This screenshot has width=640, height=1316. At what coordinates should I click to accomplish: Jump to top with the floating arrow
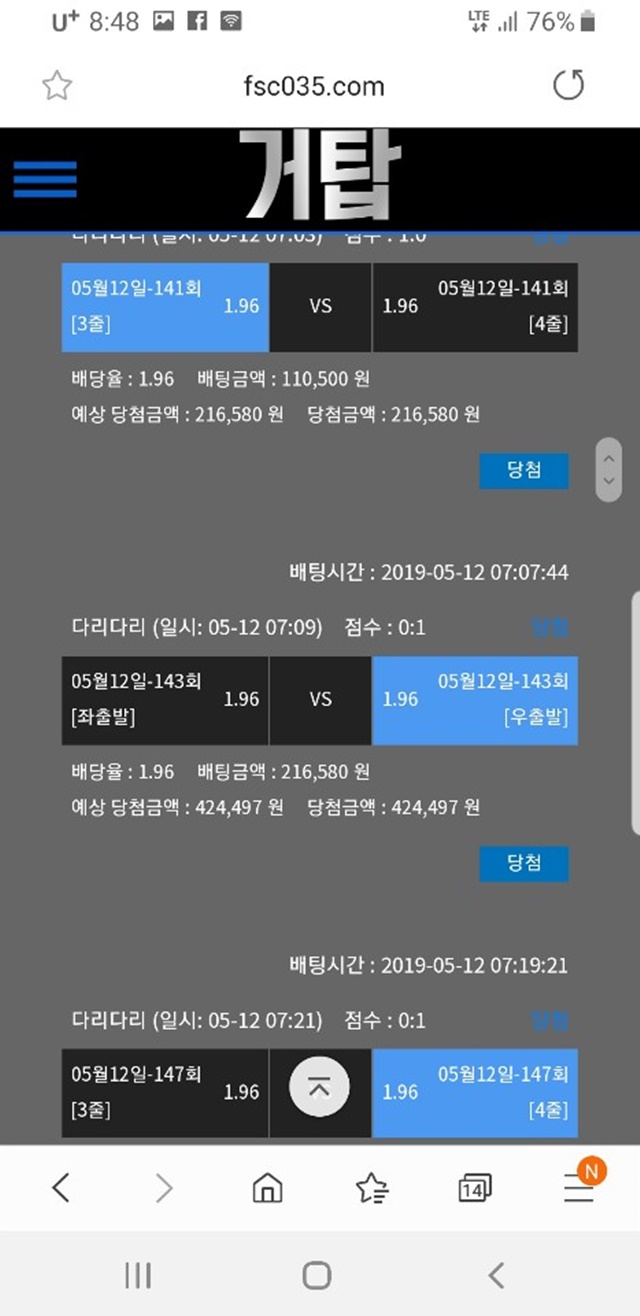tap(319, 1089)
